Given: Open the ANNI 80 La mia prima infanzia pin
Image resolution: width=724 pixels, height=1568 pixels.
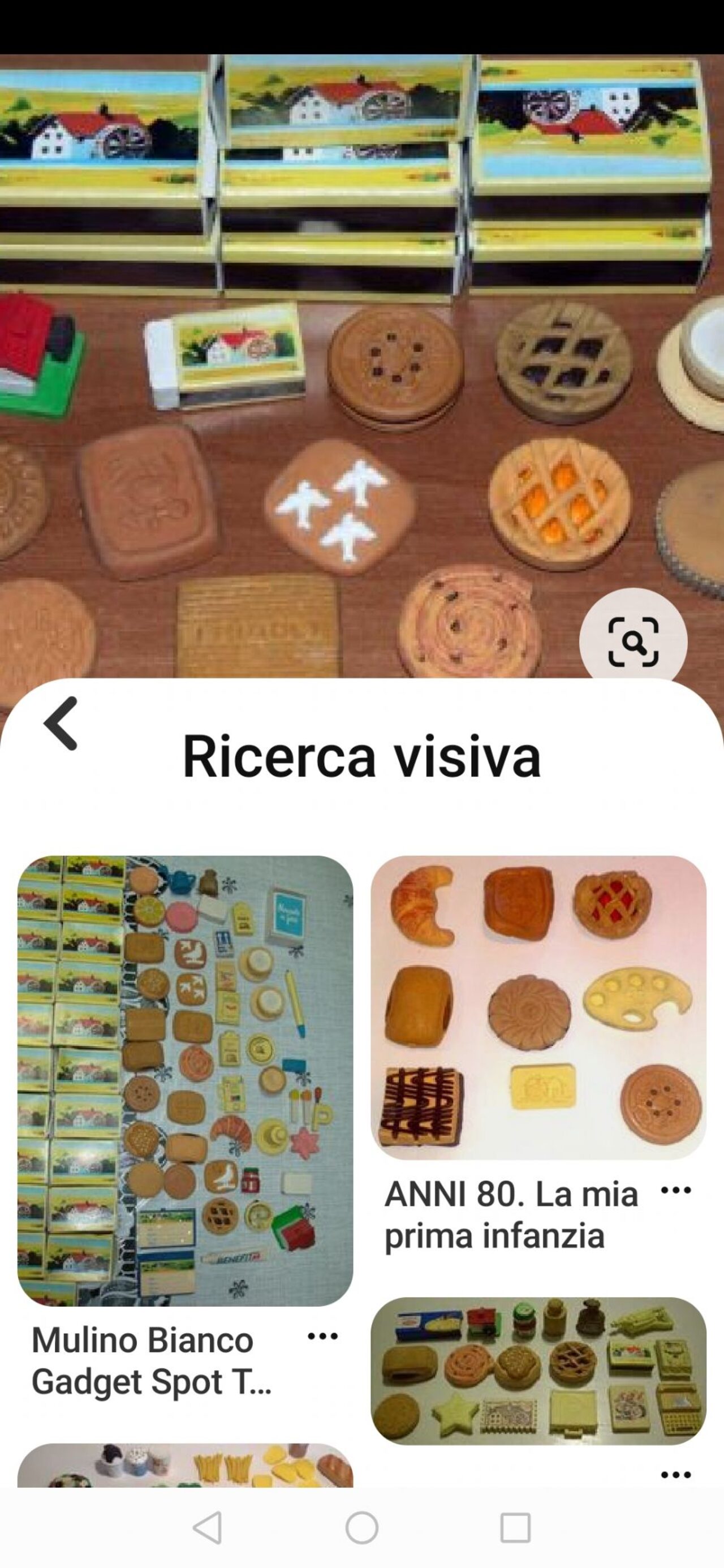Looking at the screenshot, I should click(x=538, y=1008).
